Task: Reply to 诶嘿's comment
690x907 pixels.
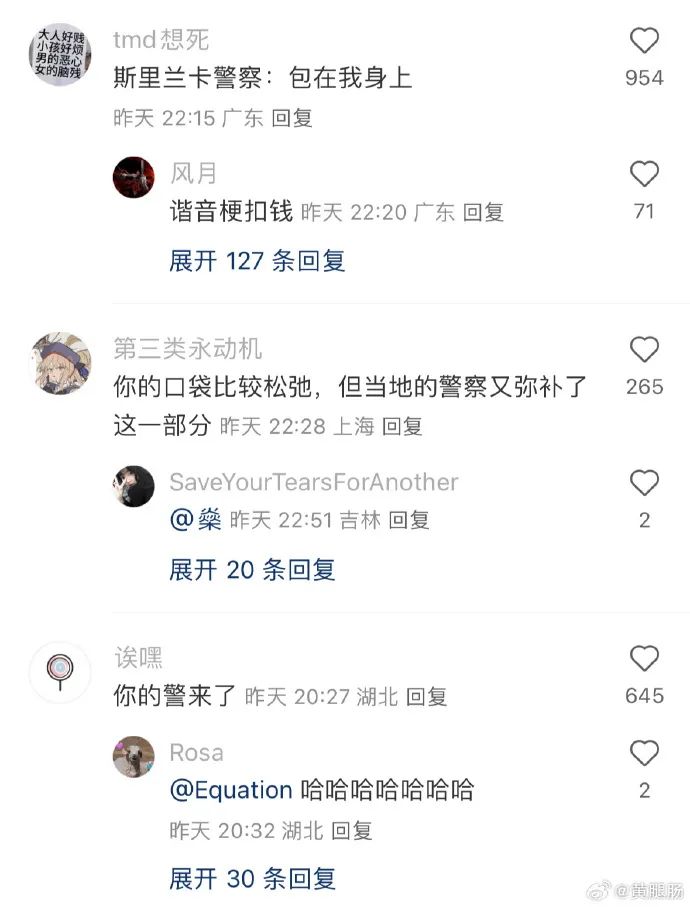Action: pyautogui.click(x=427, y=697)
